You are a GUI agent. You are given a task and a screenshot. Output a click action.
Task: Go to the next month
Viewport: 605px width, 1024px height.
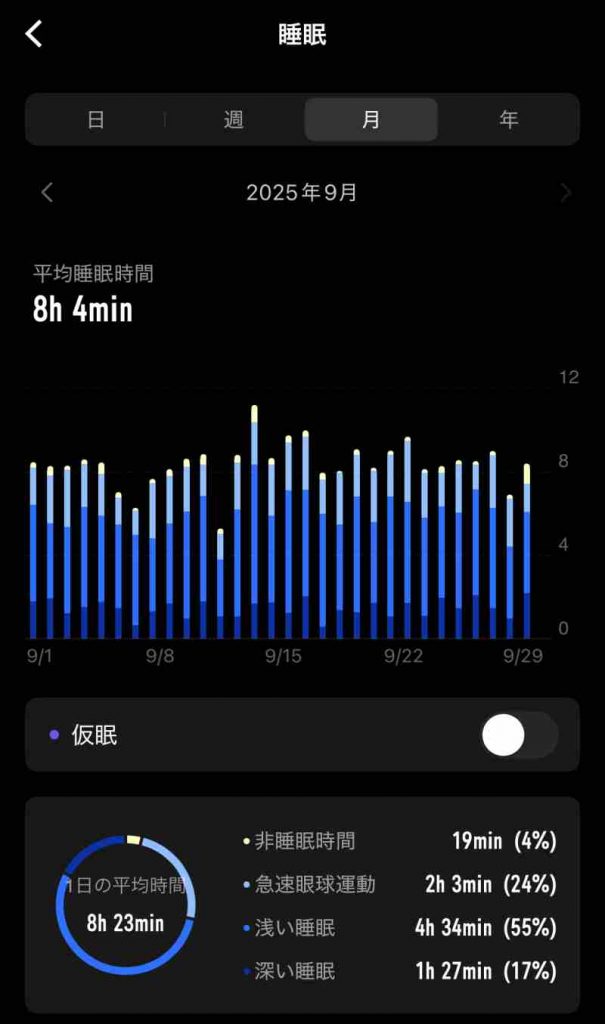point(566,193)
